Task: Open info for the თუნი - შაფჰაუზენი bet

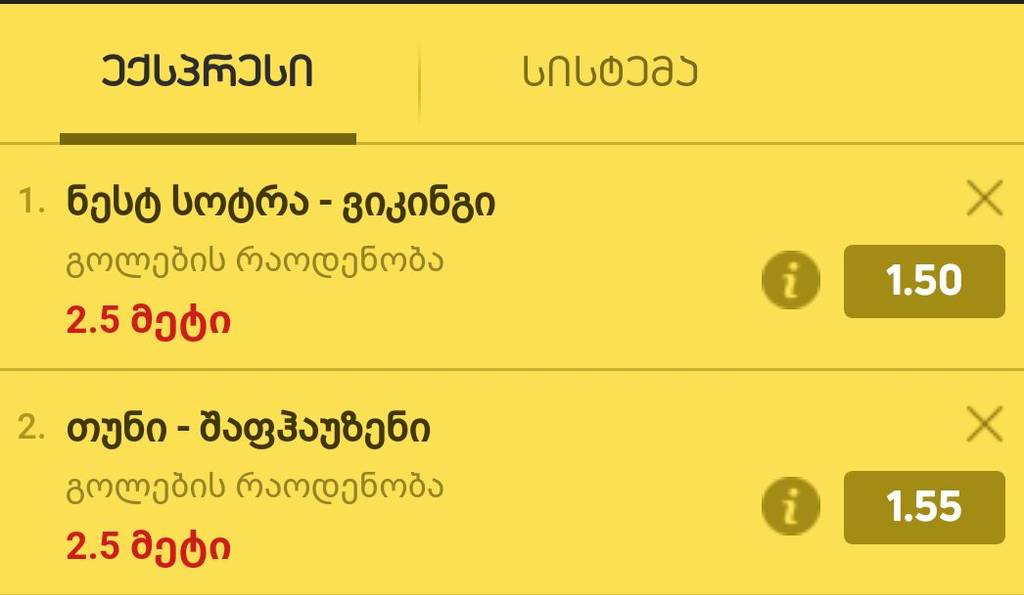Action: (x=790, y=507)
